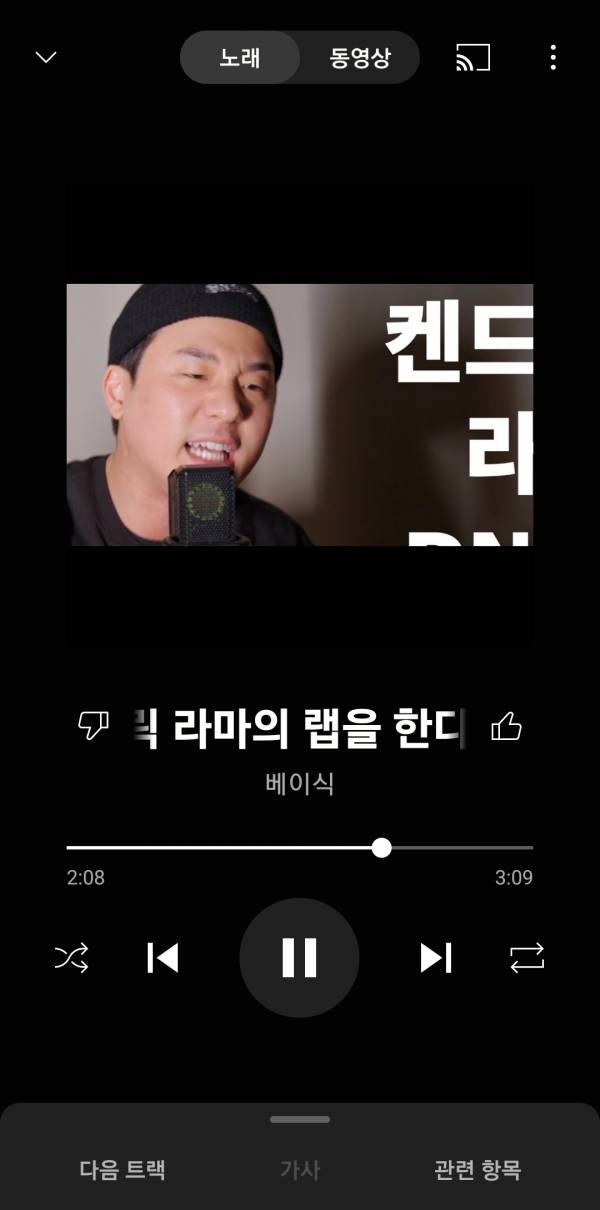Like this track with thumbs up
The width and height of the screenshot is (600, 1210).
point(507,726)
